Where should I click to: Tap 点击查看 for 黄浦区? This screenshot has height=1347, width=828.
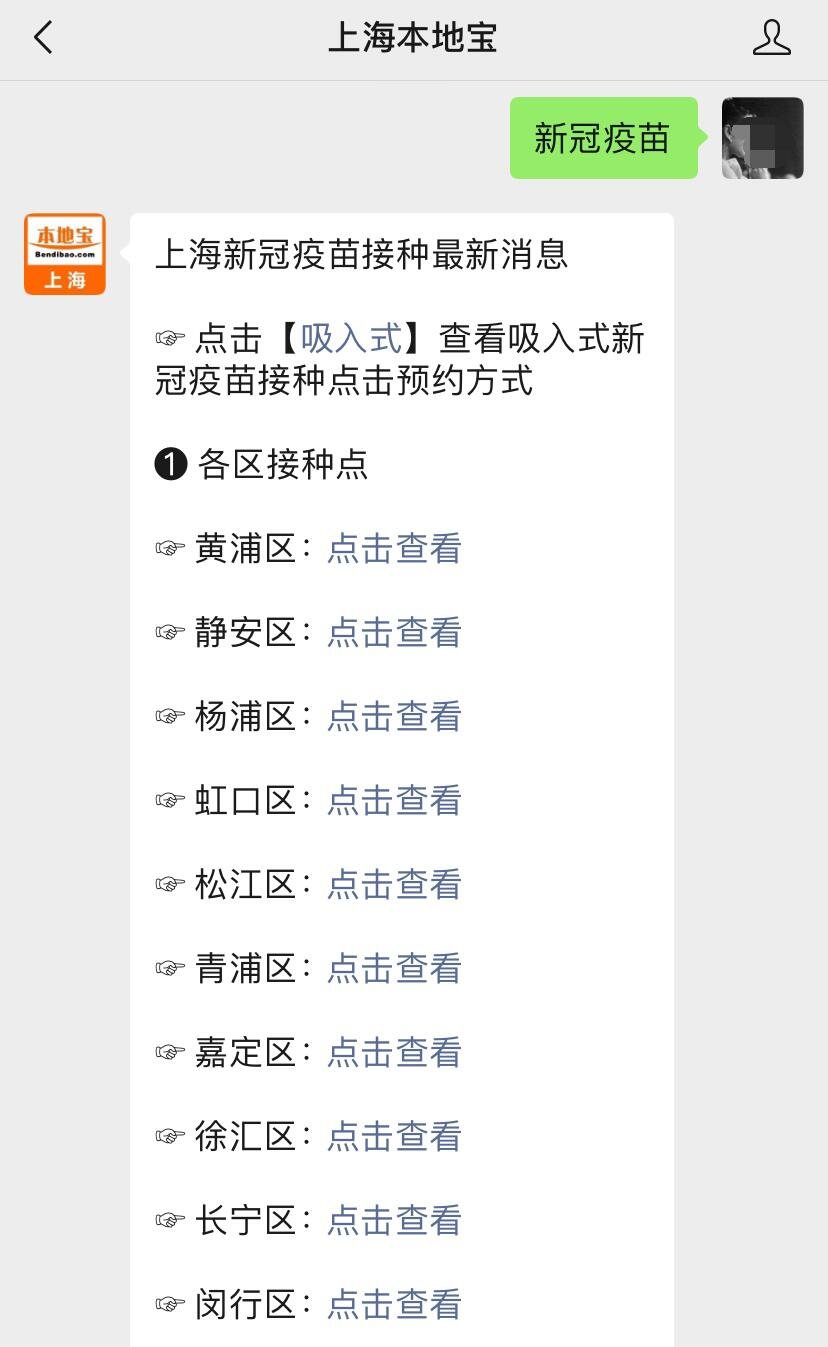click(x=394, y=549)
